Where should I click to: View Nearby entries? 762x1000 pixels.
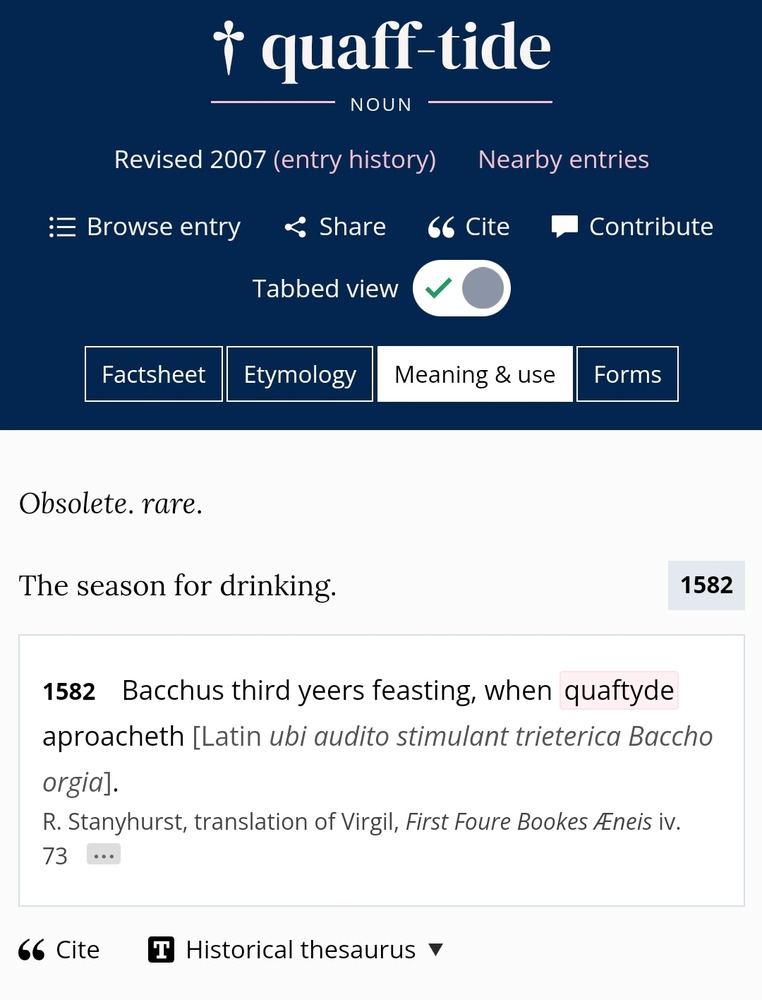(563, 160)
